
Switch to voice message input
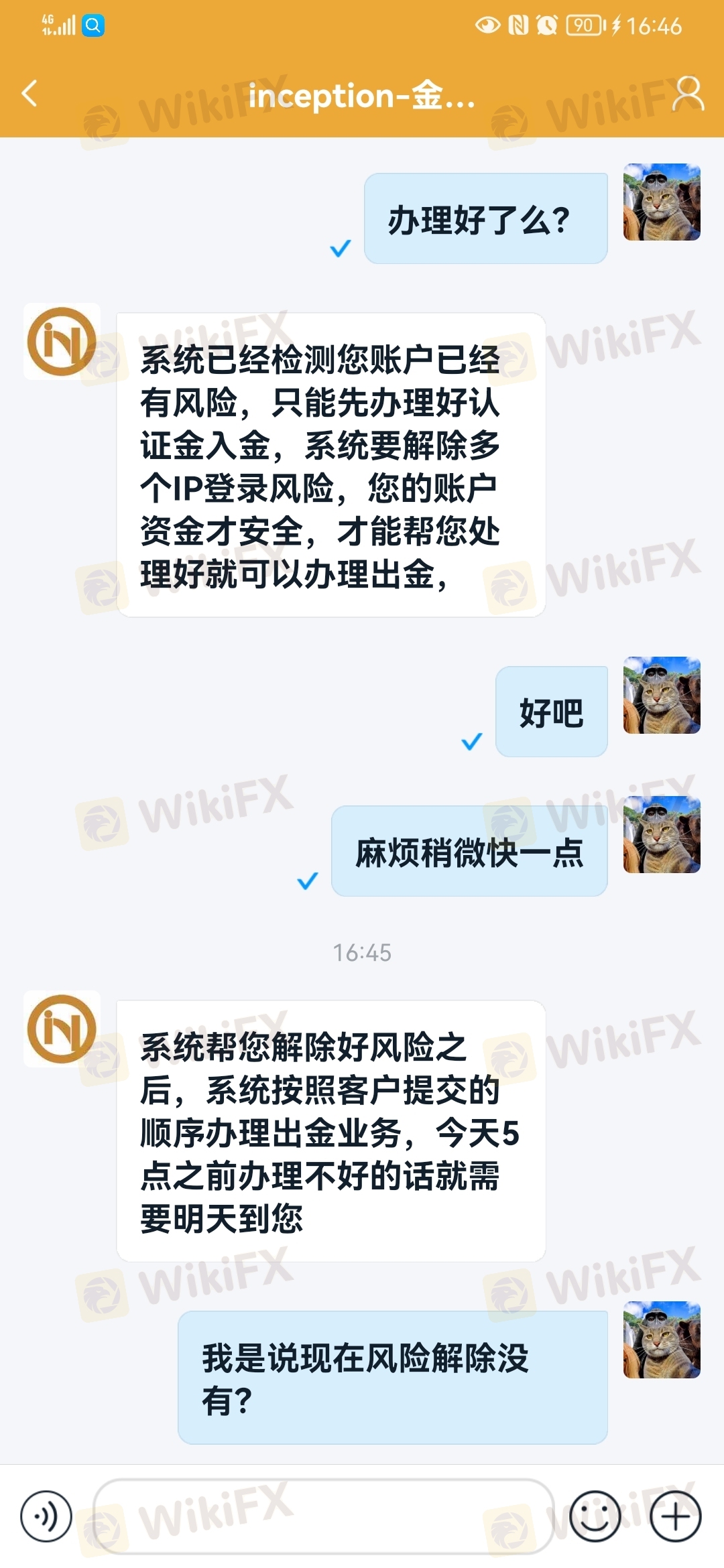(46, 1516)
